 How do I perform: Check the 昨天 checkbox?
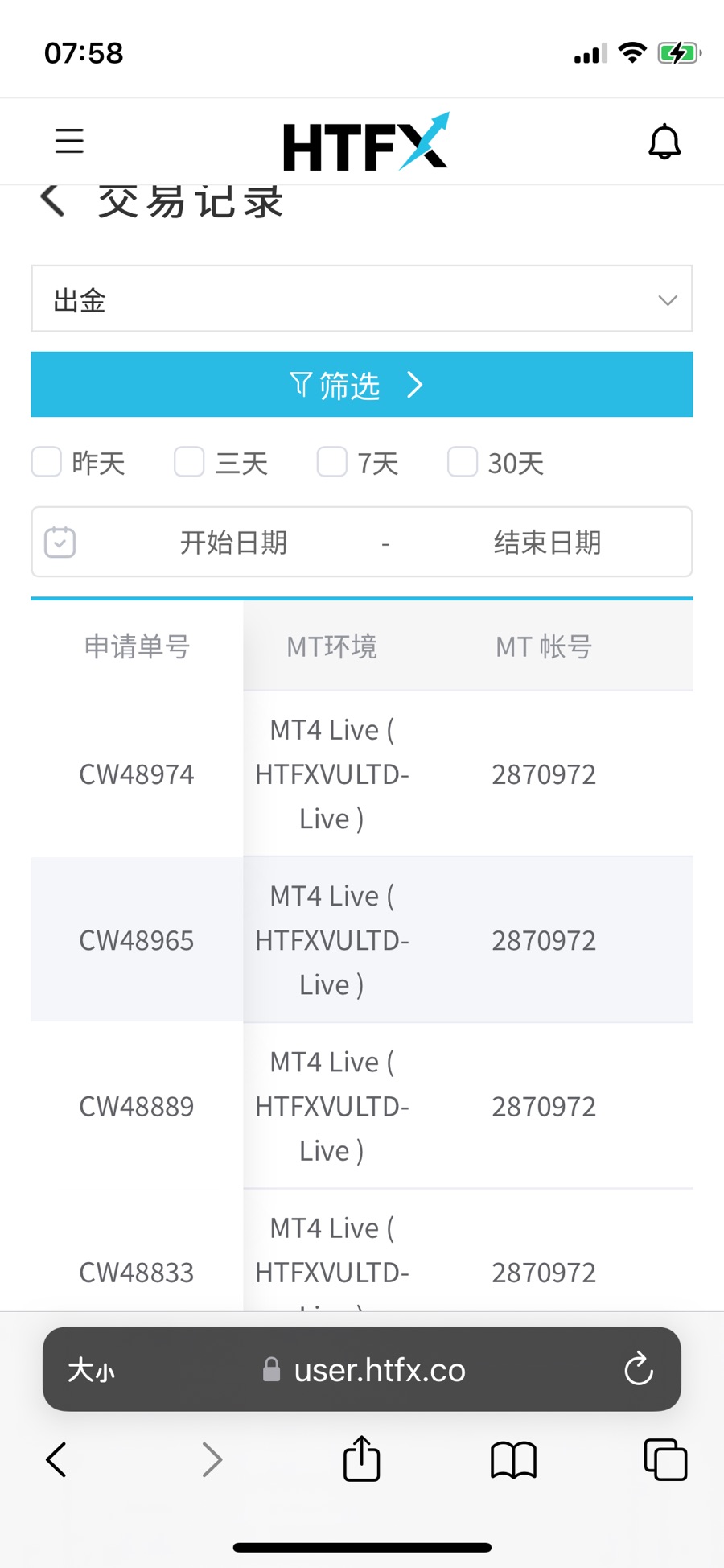[47, 462]
